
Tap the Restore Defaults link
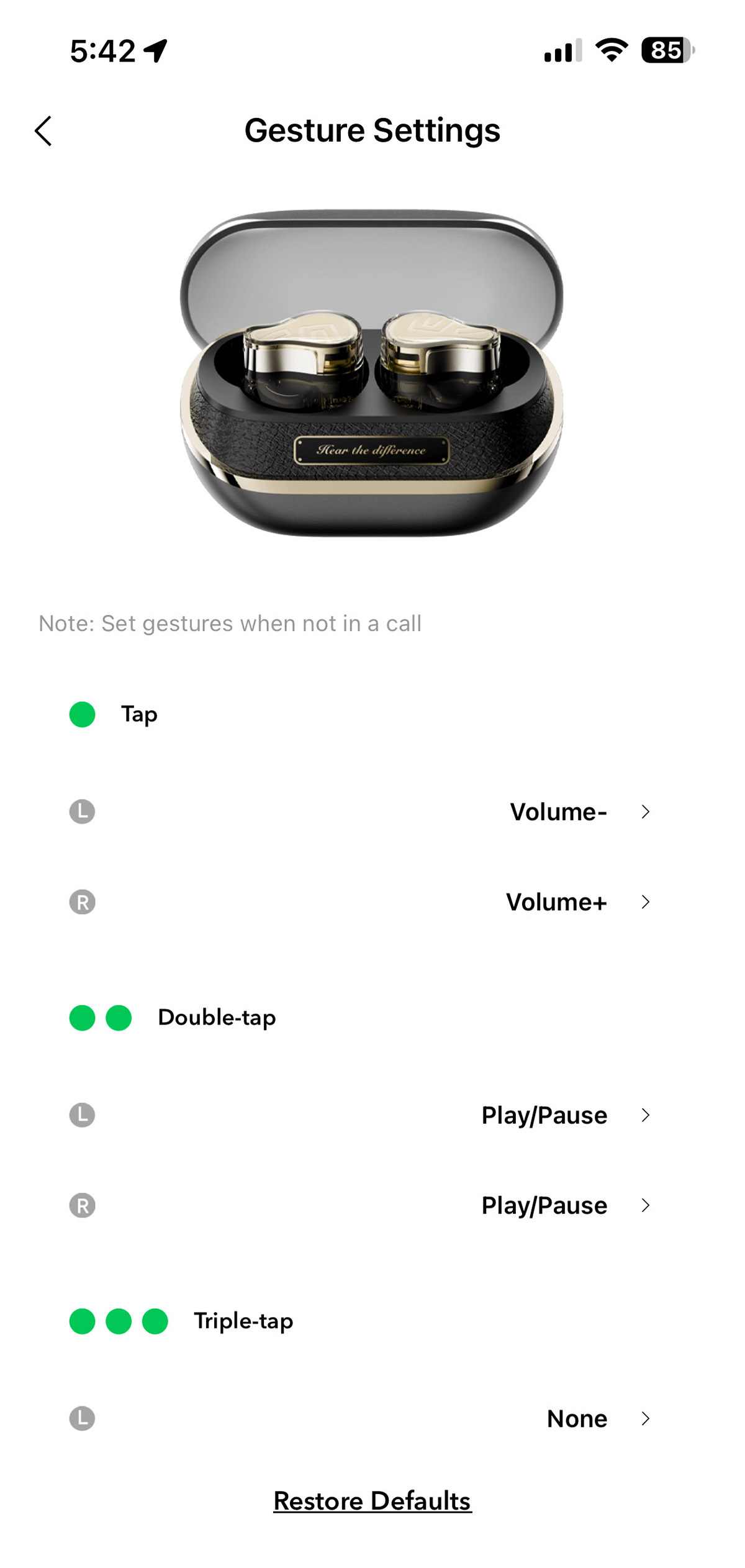tap(372, 1501)
